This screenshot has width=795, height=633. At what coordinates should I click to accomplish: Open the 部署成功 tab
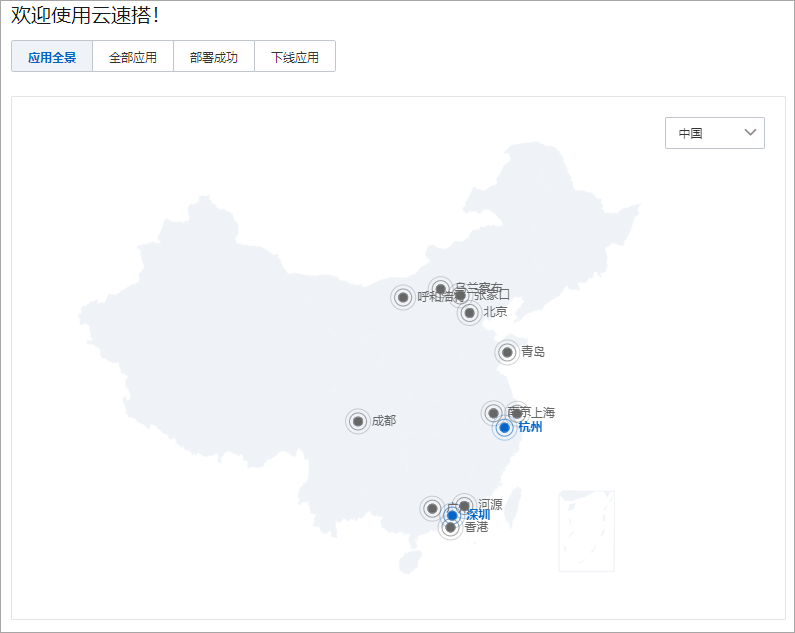tap(214, 57)
